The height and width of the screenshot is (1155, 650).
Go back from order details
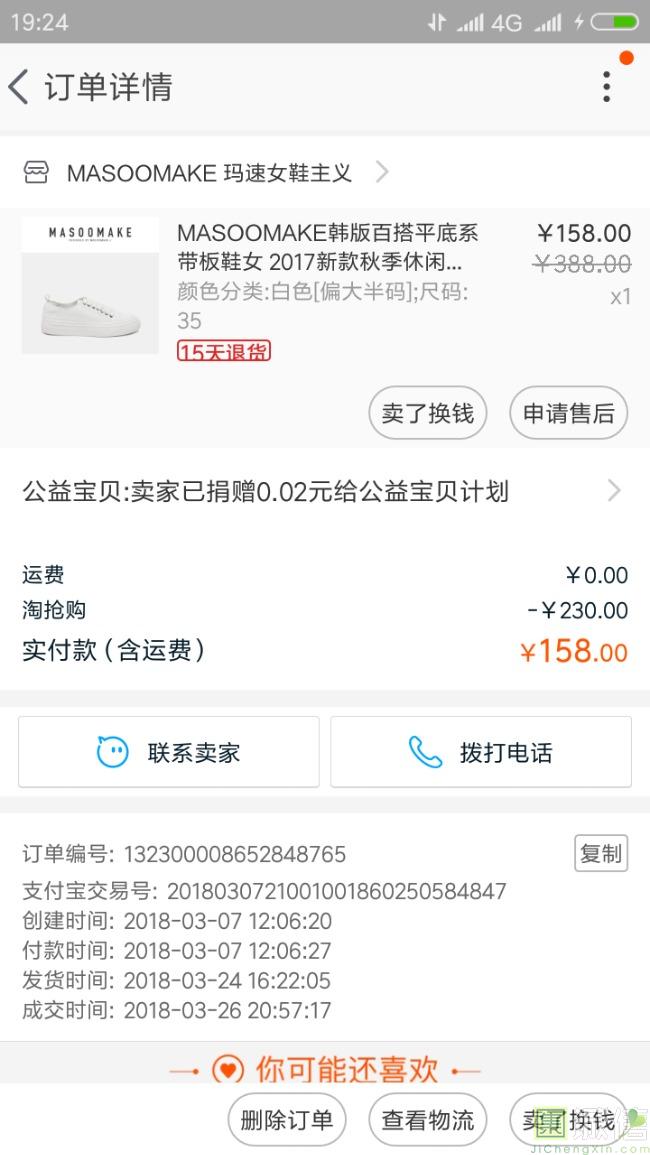coord(20,87)
